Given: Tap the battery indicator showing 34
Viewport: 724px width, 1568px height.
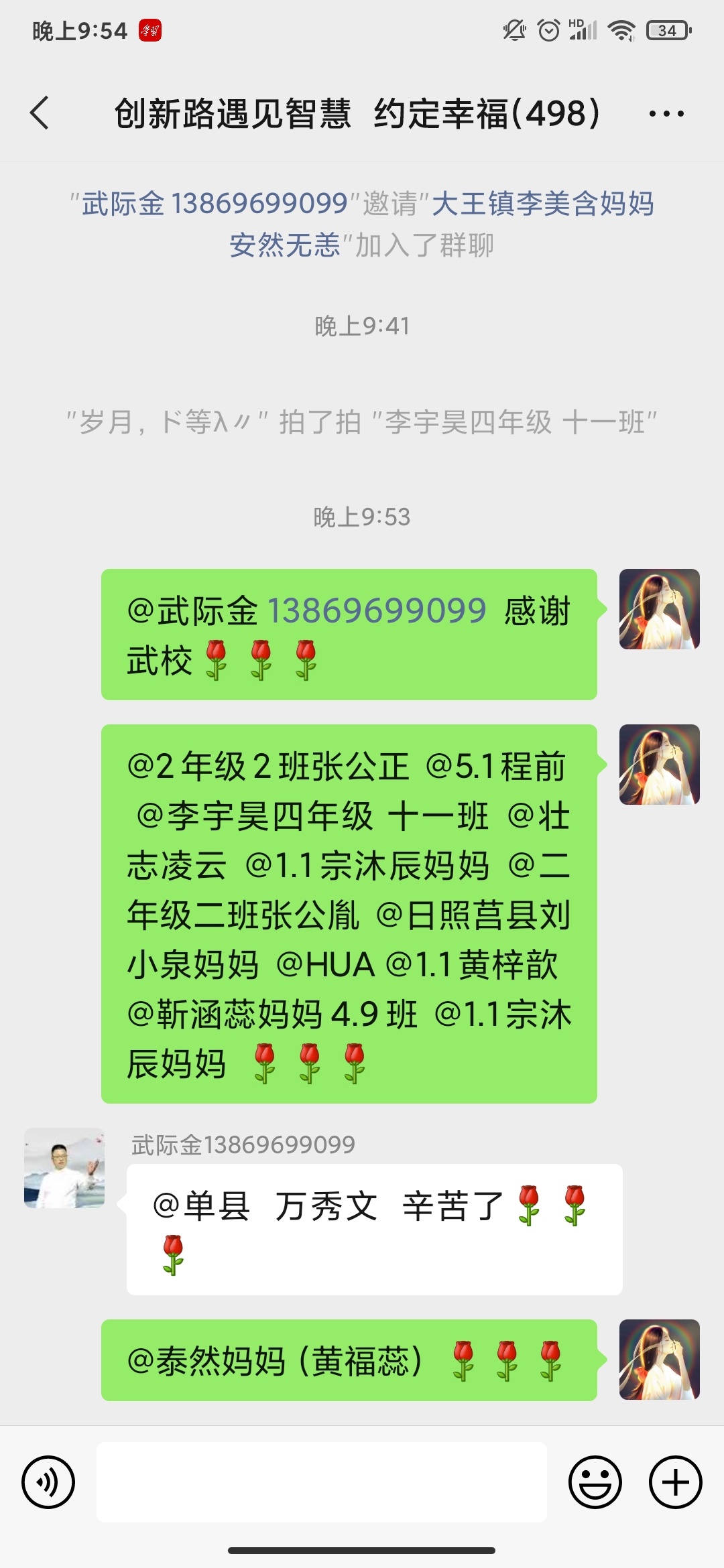Looking at the screenshot, I should (667, 30).
